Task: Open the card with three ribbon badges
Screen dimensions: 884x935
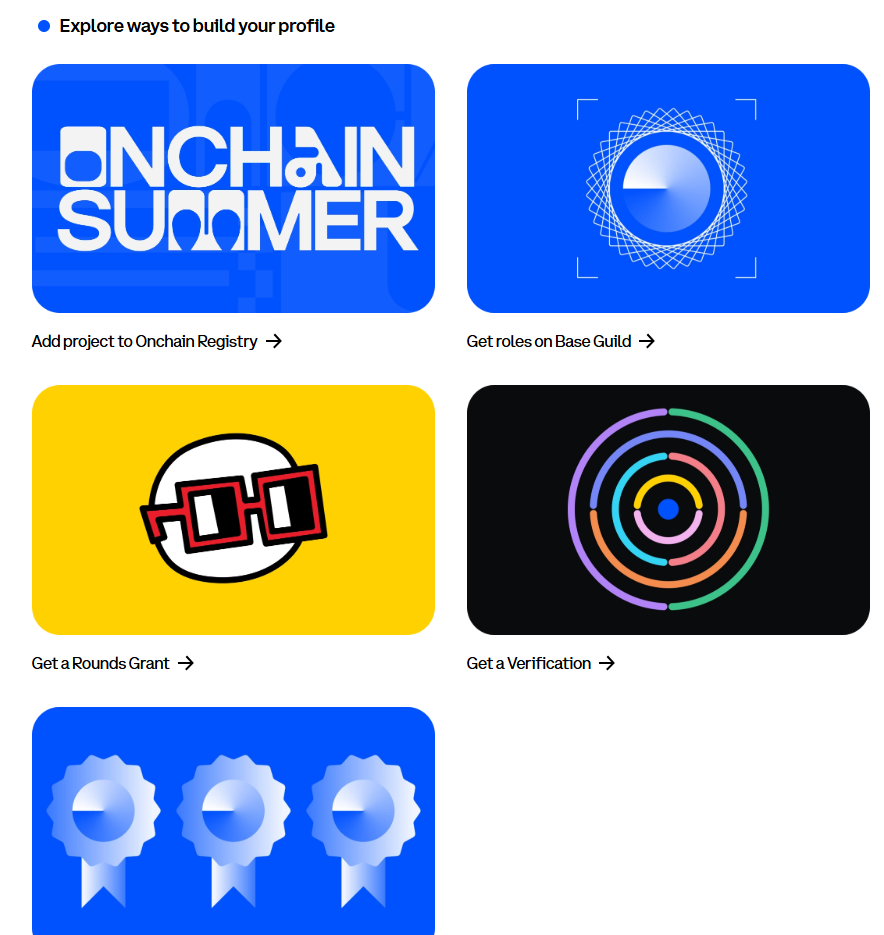Action: click(x=233, y=820)
